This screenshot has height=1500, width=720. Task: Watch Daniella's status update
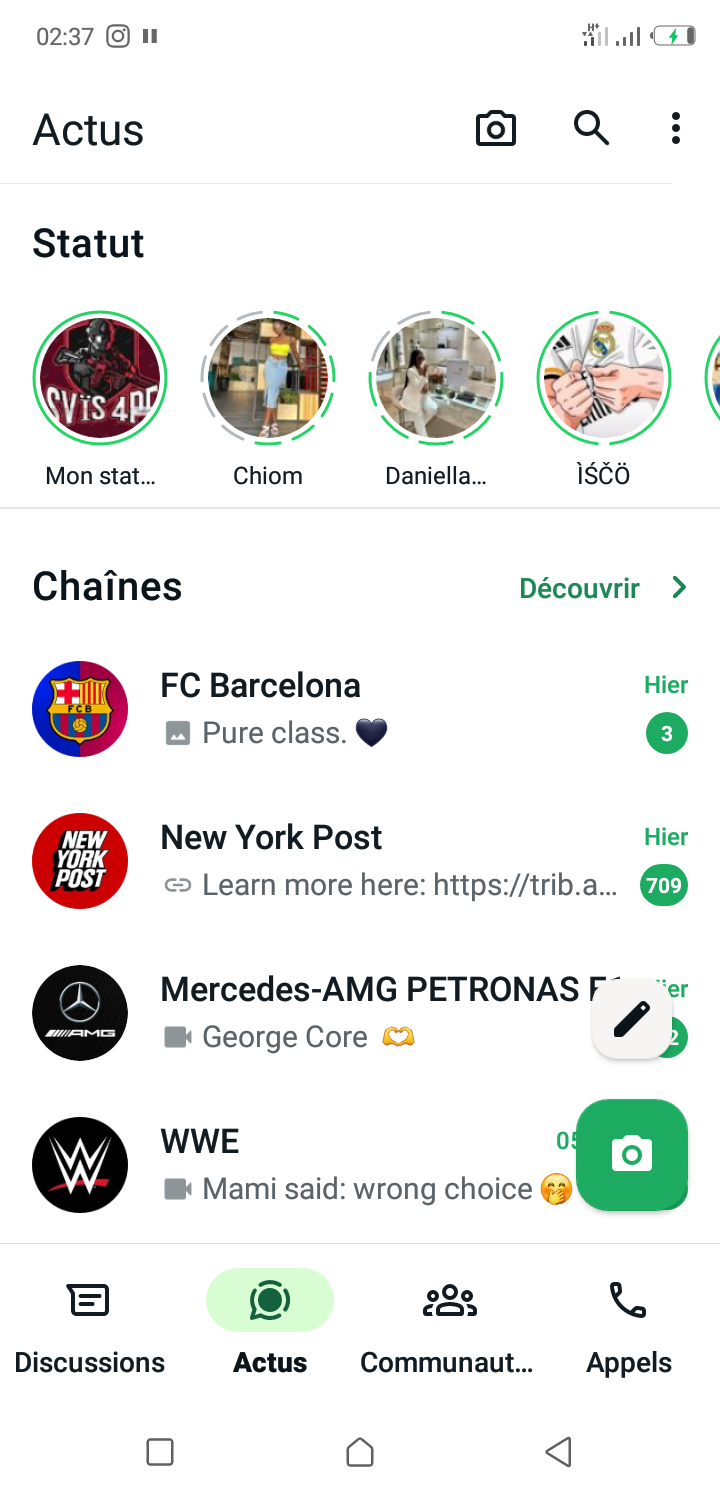click(x=436, y=378)
